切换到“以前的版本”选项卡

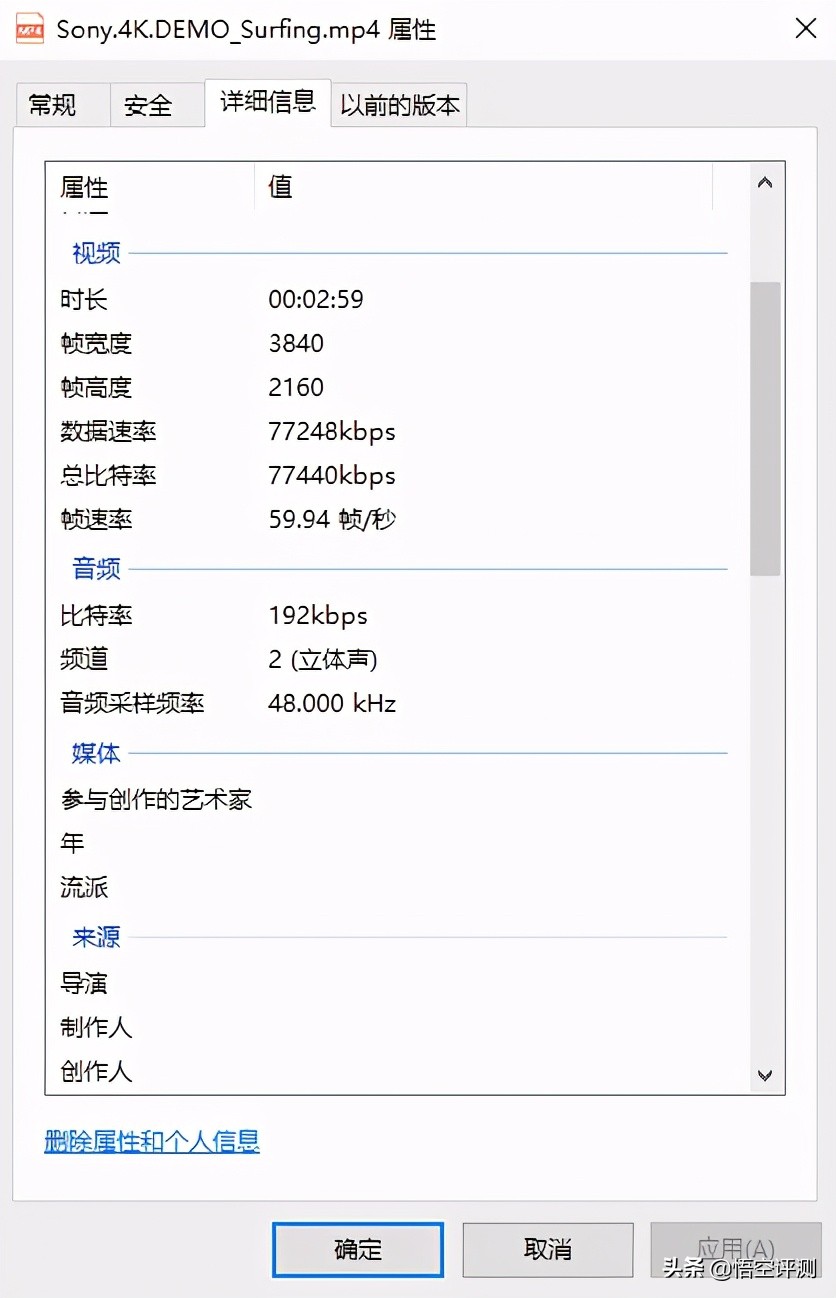(x=397, y=104)
